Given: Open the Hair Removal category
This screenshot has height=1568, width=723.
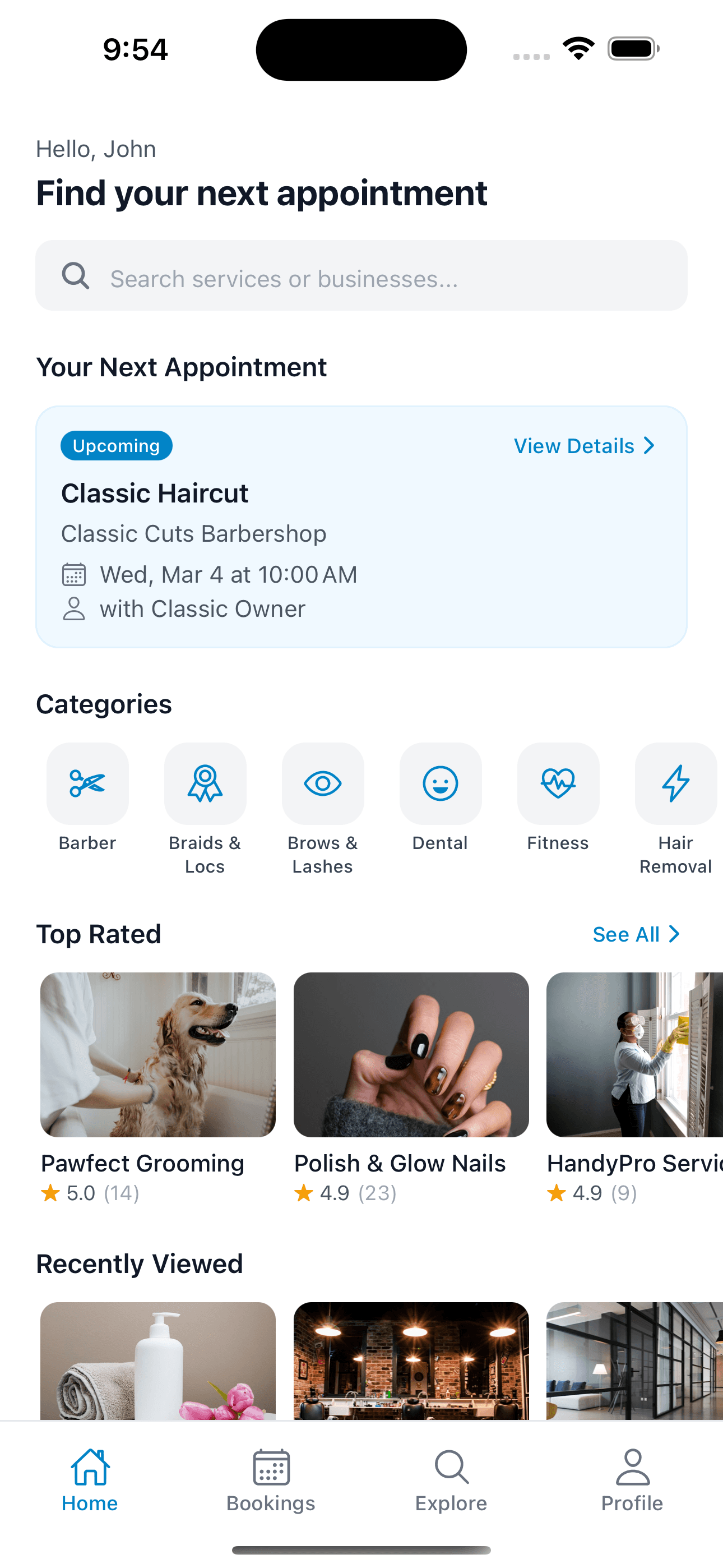Looking at the screenshot, I should [675, 784].
